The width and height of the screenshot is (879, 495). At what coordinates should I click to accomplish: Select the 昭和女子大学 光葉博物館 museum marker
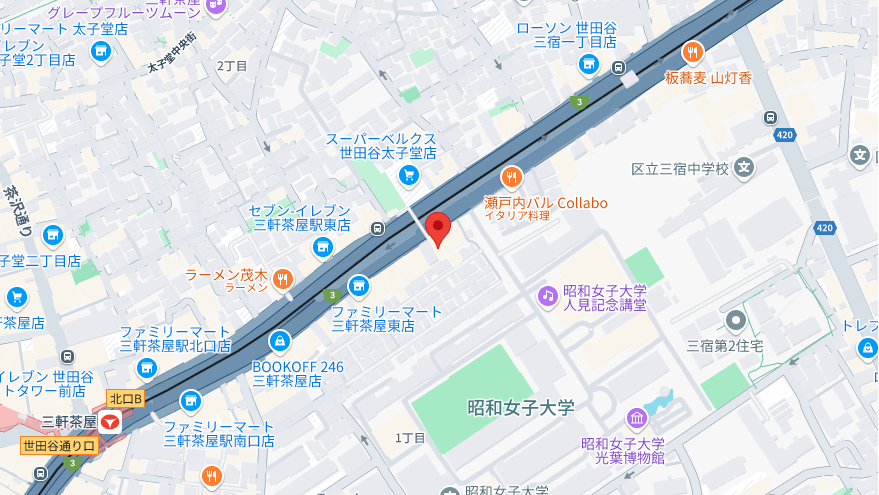coord(637,417)
